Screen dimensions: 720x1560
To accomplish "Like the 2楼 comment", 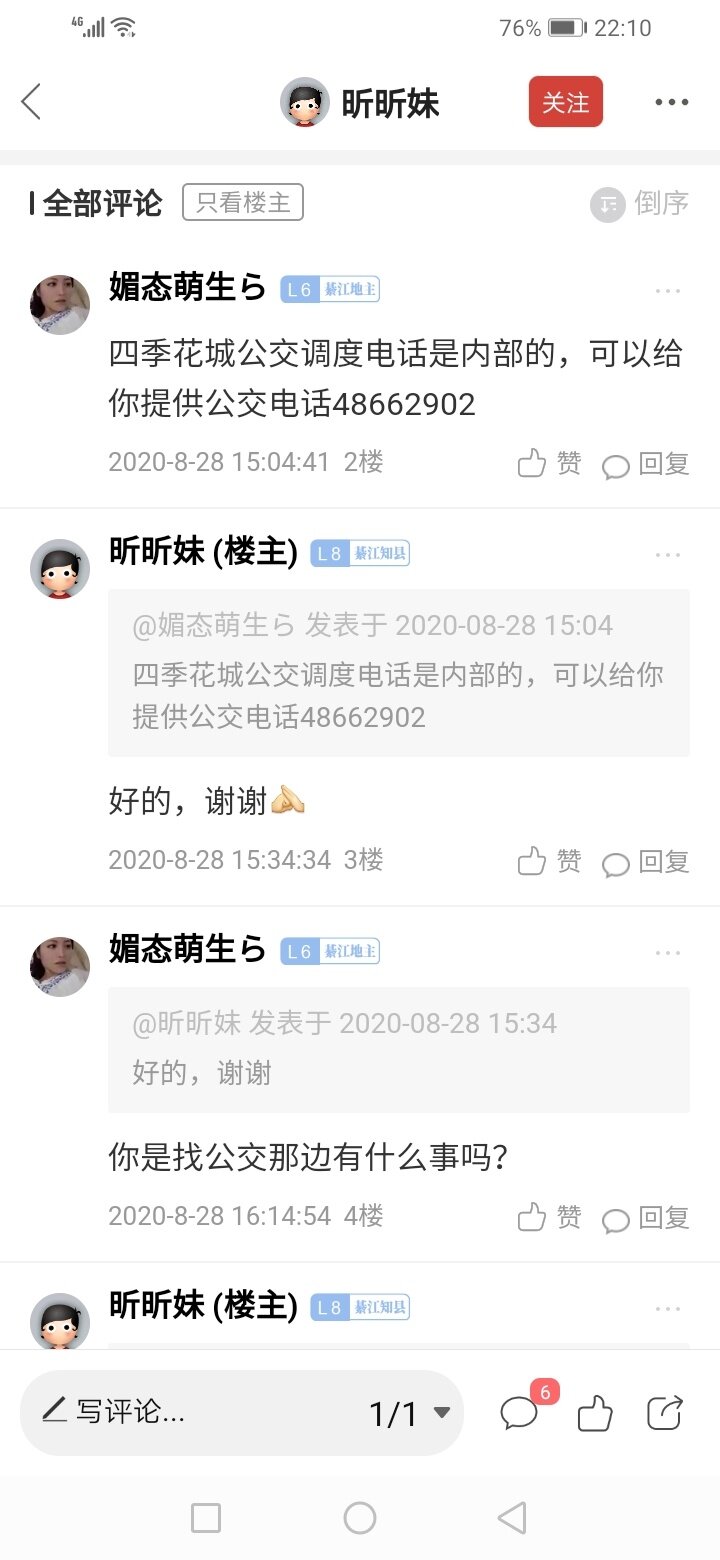I will (x=549, y=463).
